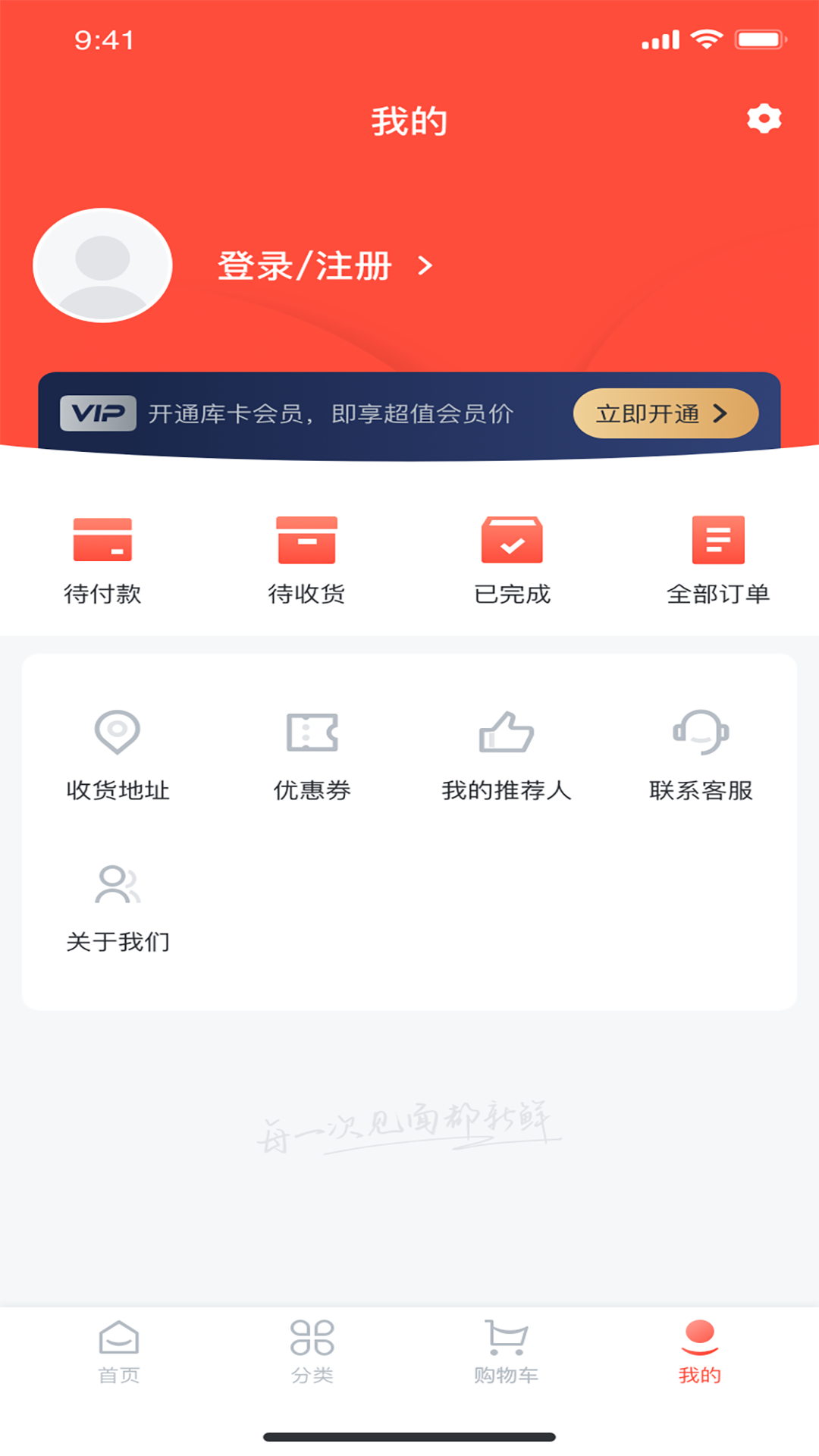Viewport: 819px width, 1456px height.
Task: Open 关于我们 about us page
Action: click(118, 908)
